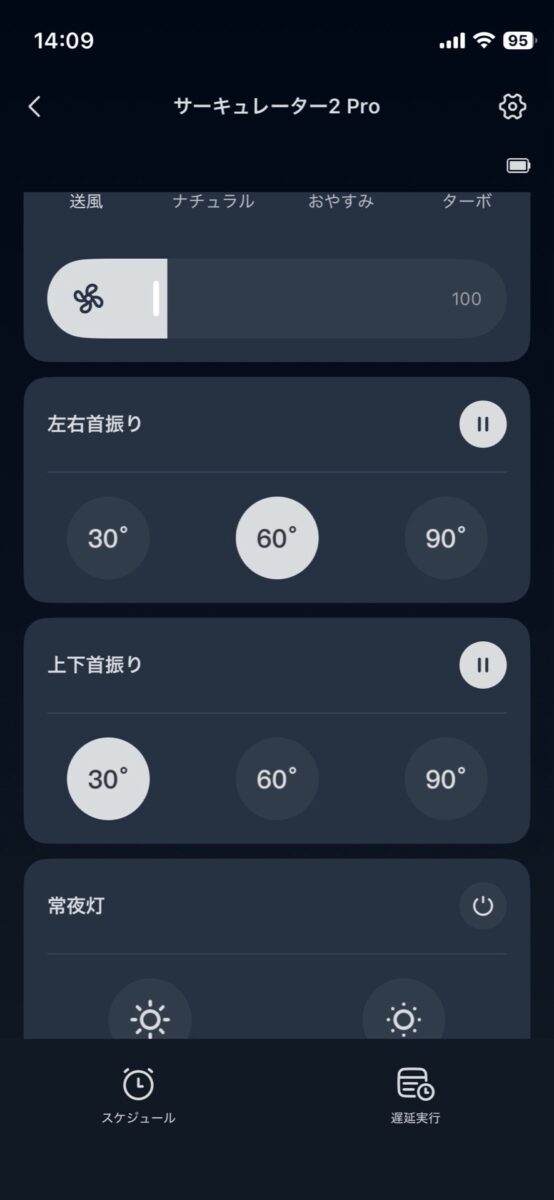Screen dimensions: 554x1200
Task: Set 上下首振り angle to 90°
Action: point(446,779)
